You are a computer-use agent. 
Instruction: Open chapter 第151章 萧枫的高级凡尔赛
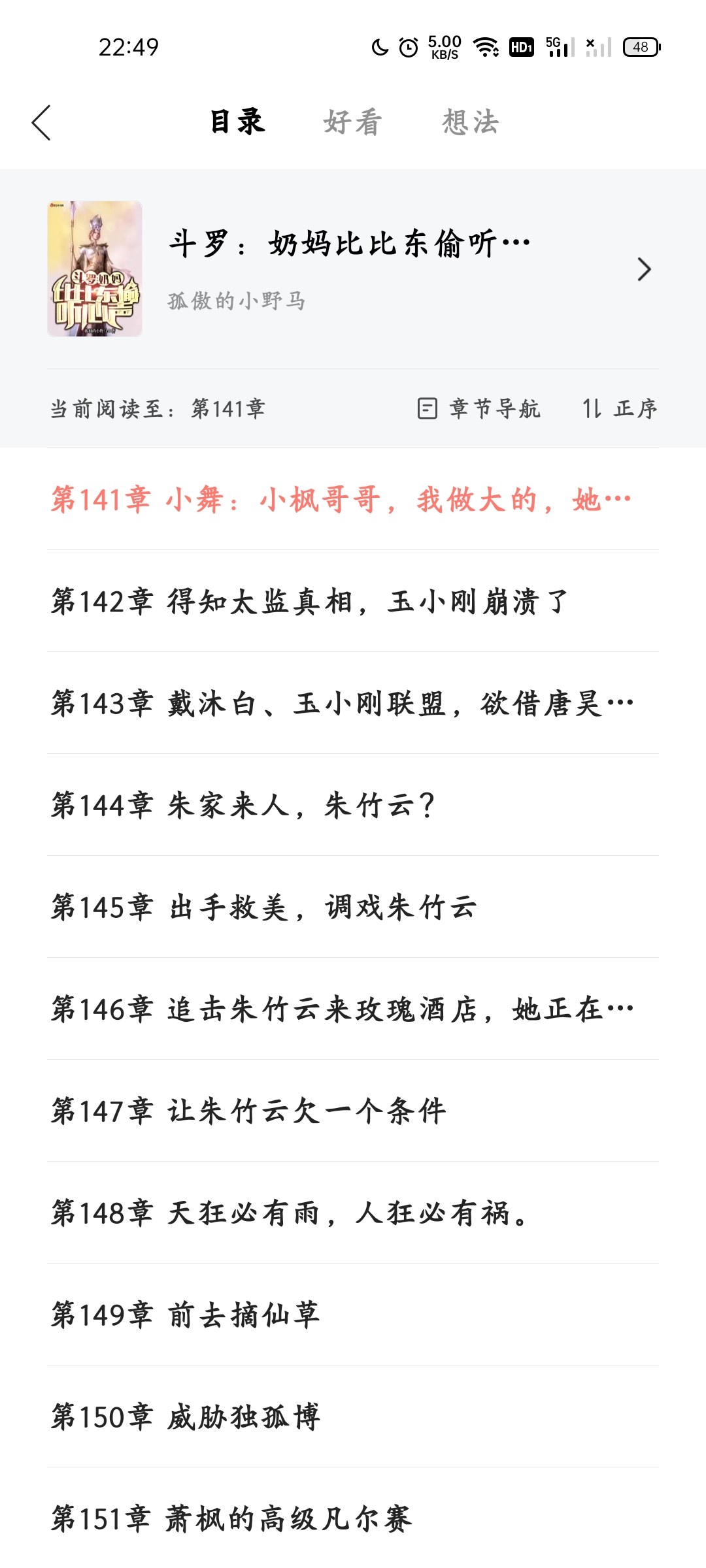[x=353, y=1518]
